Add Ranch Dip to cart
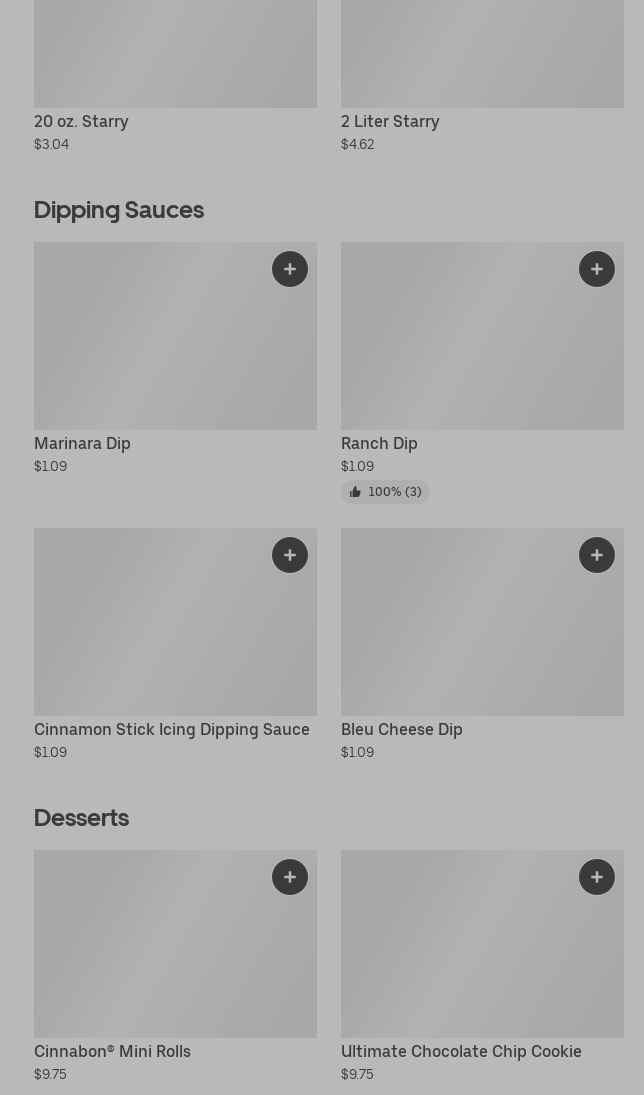644x1095 pixels. (x=597, y=269)
